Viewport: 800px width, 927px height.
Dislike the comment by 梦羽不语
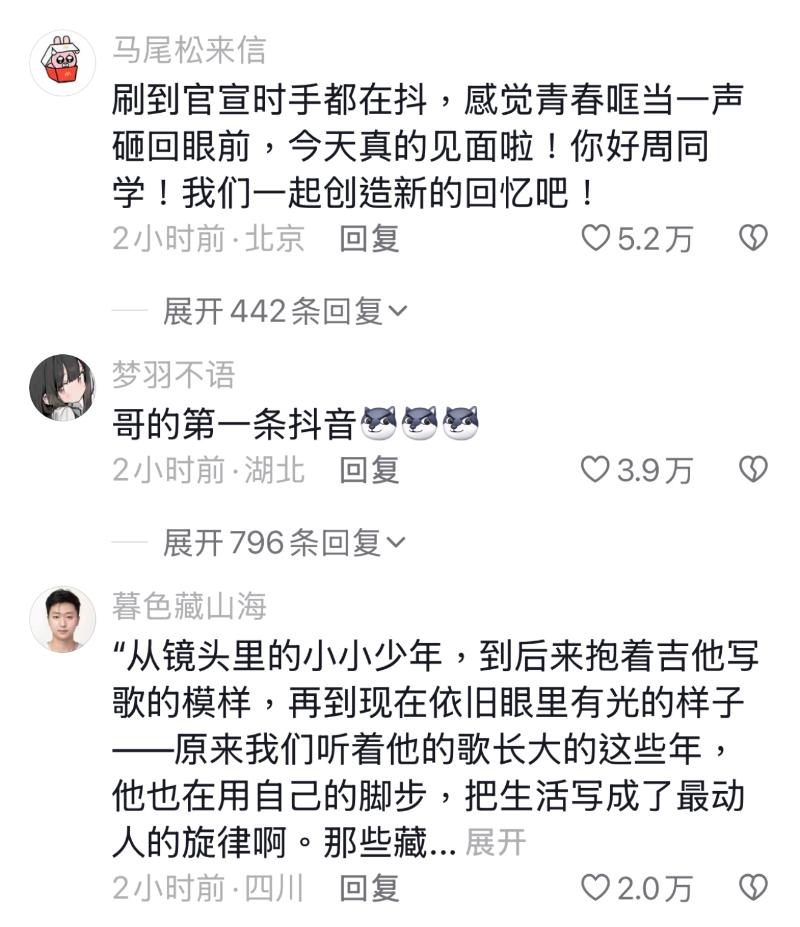pos(752,469)
